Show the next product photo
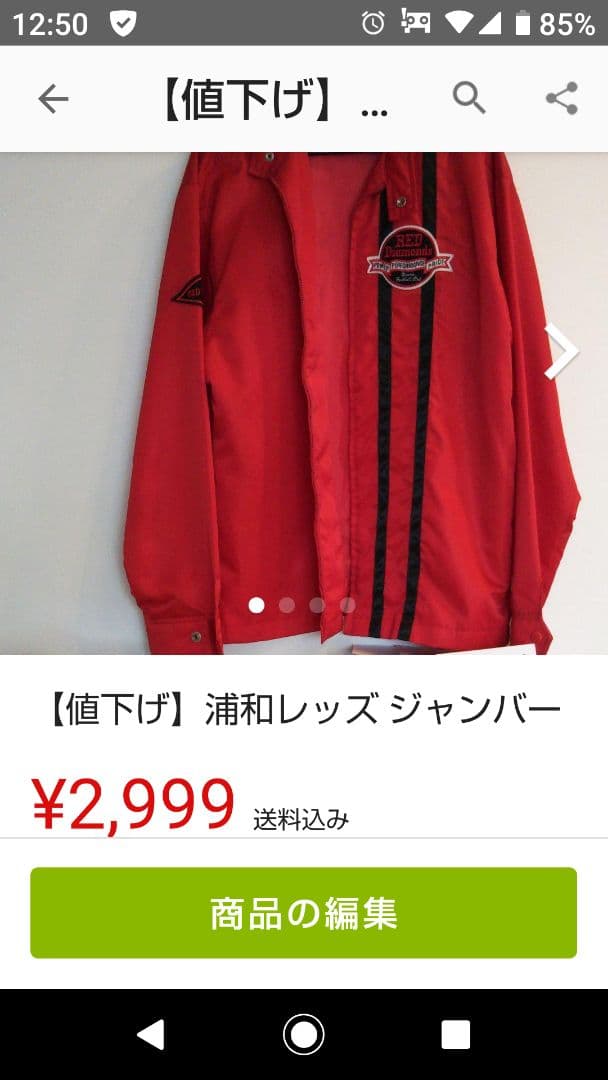Viewport: 608px width, 1080px height. [x=561, y=352]
